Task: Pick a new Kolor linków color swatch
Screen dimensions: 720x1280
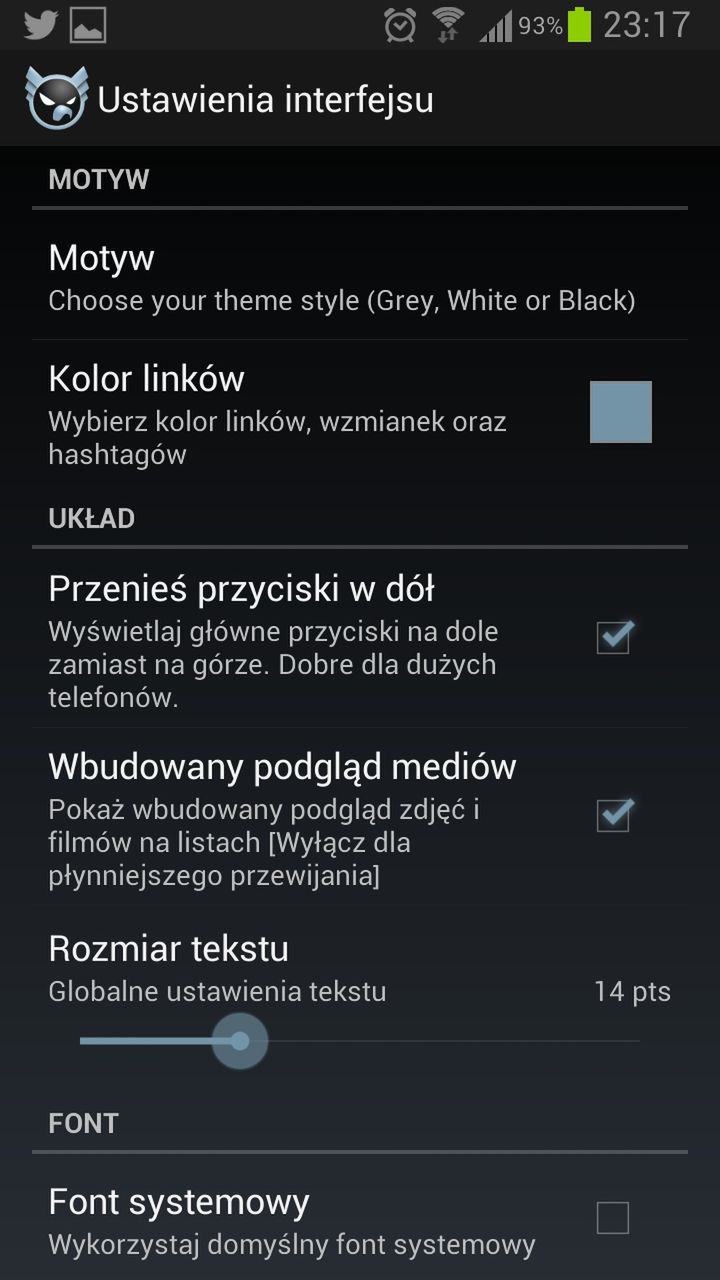Action: pyautogui.click(x=620, y=411)
